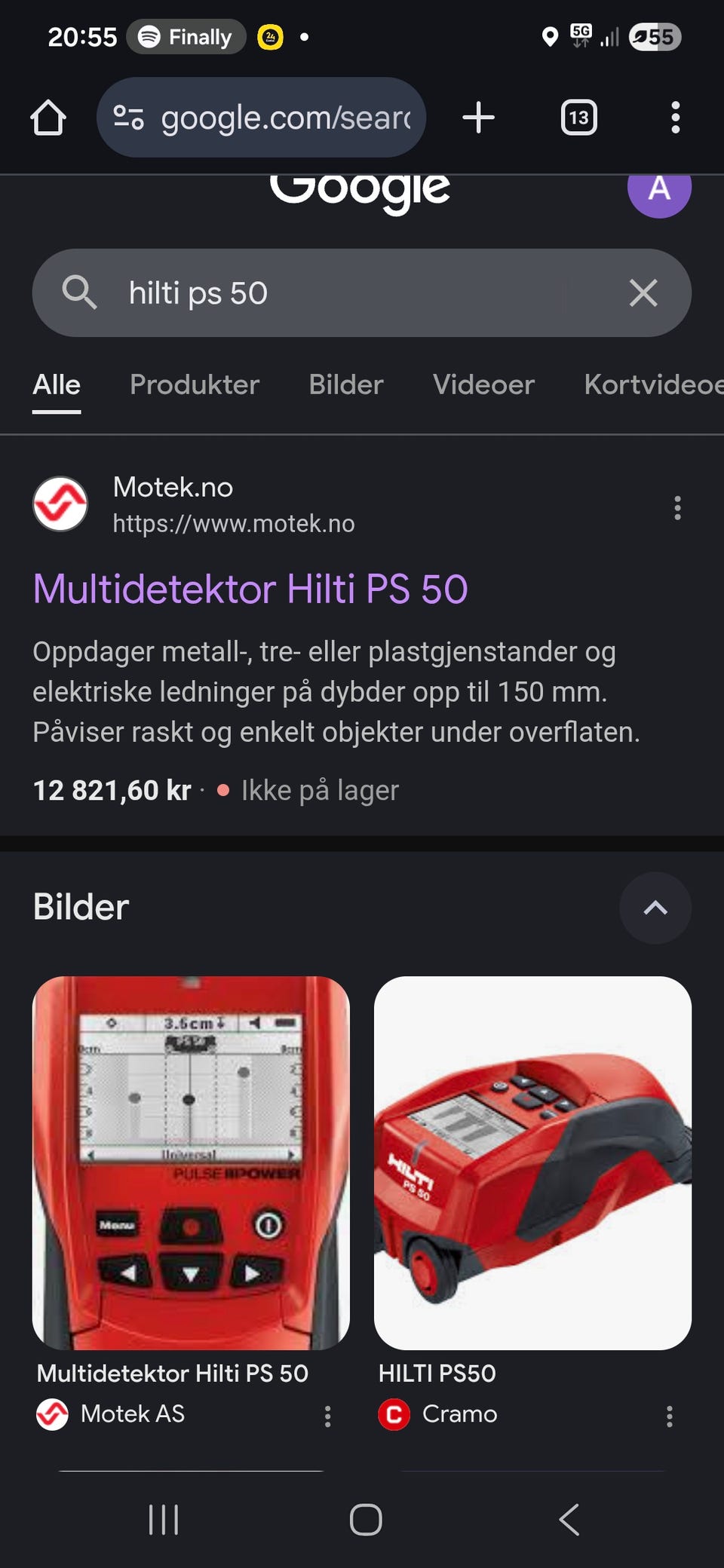Viewport: 724px width, 1568px height.
Task: Switch to the Bilder search tab
Action: click(x=345, y=384)
